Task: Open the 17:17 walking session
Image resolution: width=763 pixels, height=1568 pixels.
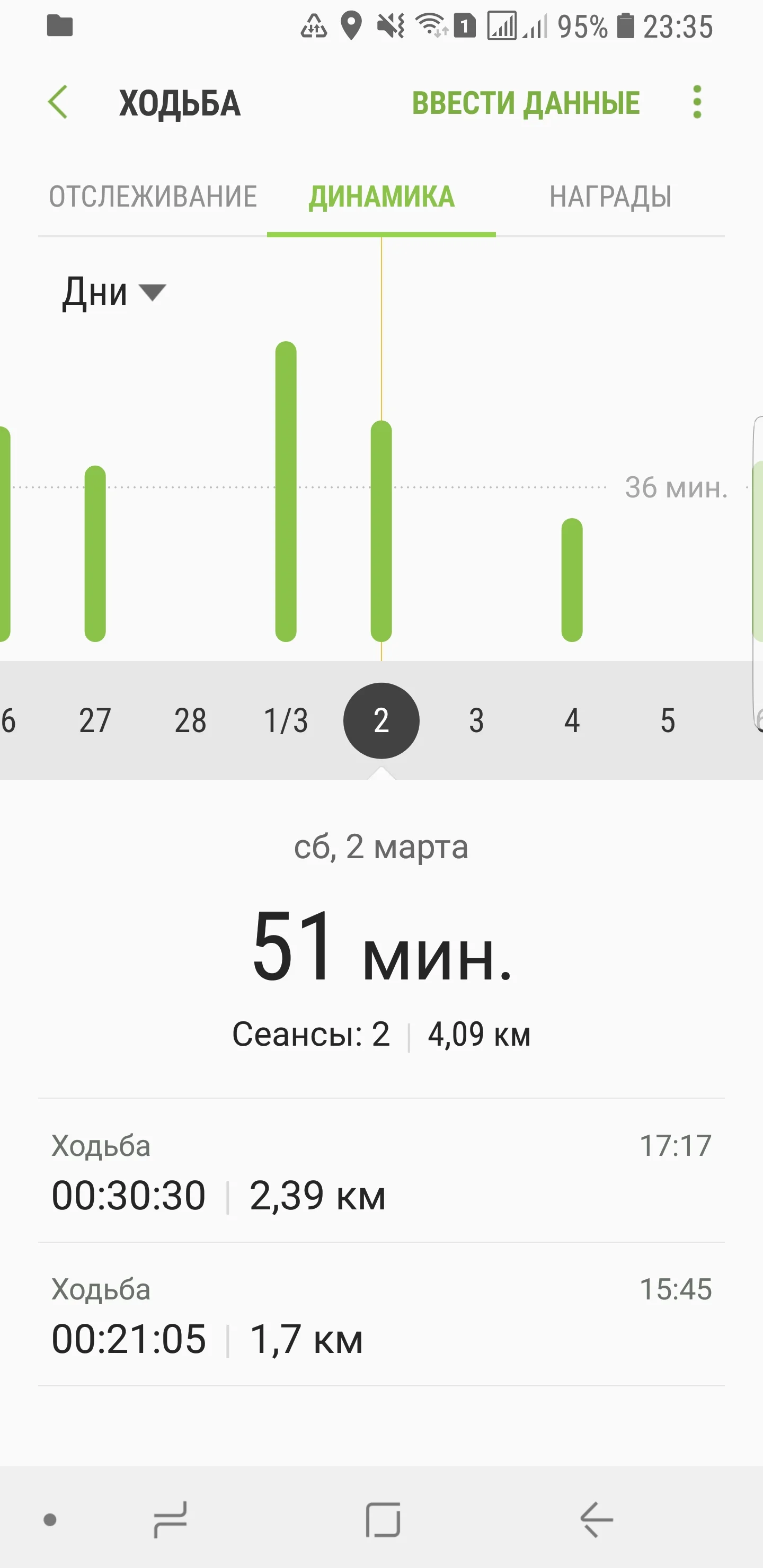Action: (381, 1171)
